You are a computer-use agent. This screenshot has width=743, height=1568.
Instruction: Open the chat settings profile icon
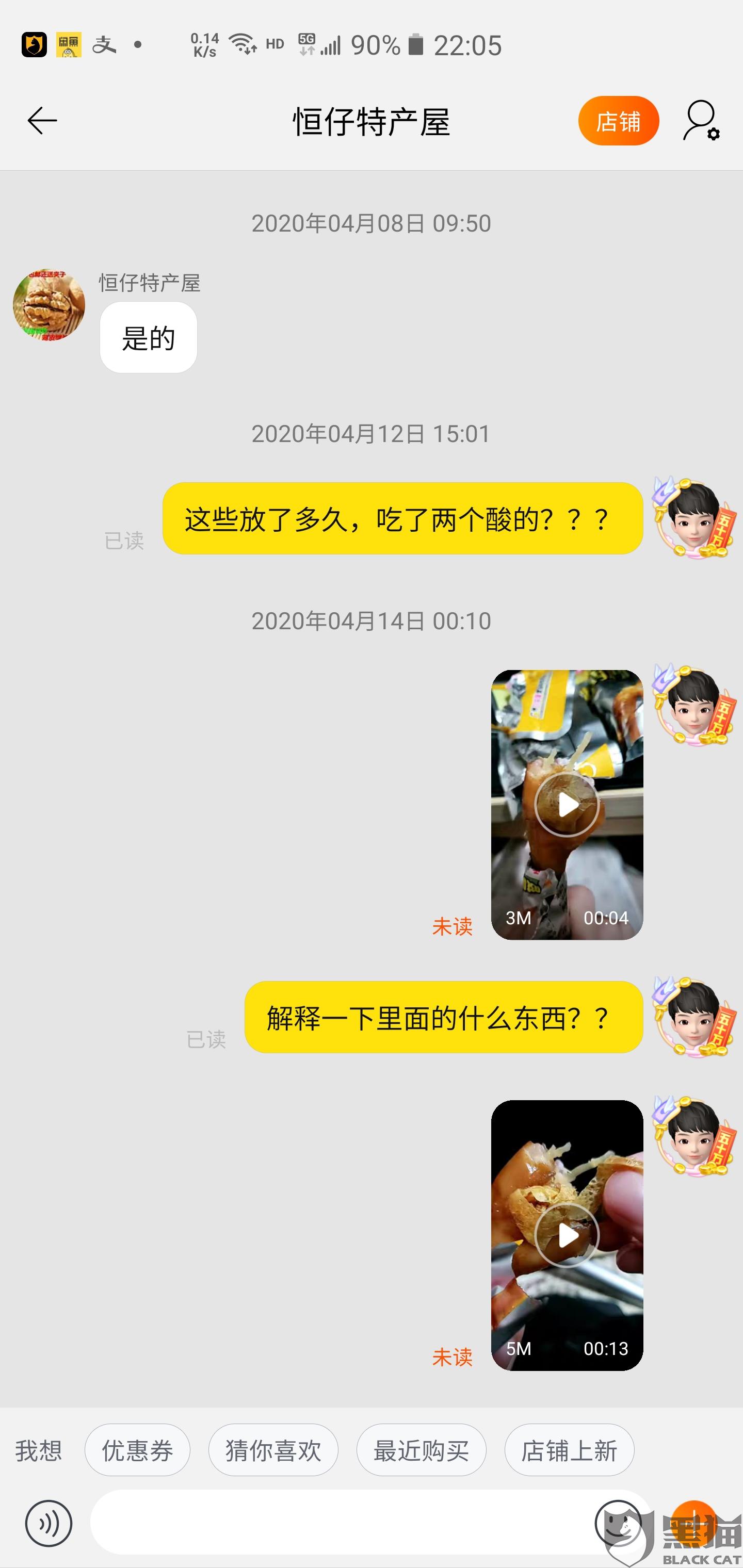tap(701, 121)
